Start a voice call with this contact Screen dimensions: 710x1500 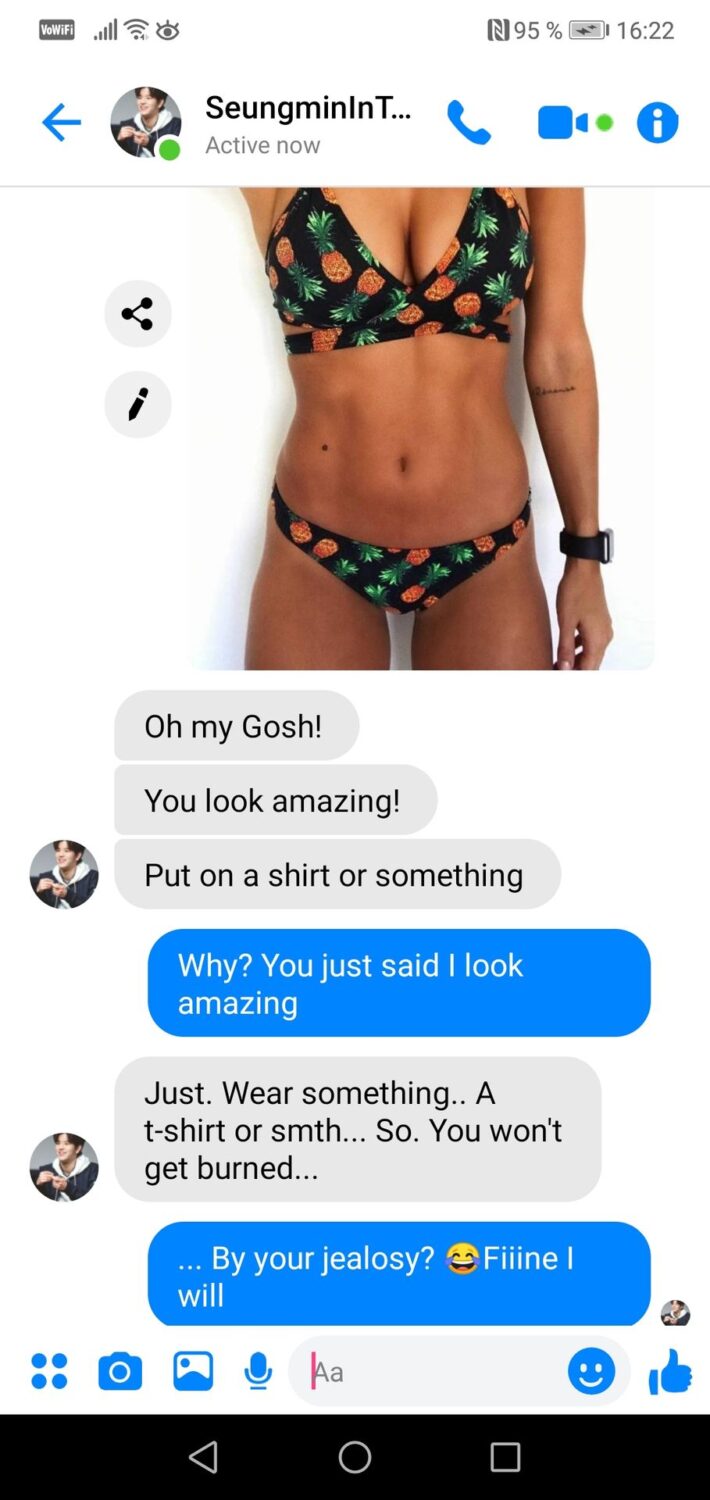click(468, 123)
